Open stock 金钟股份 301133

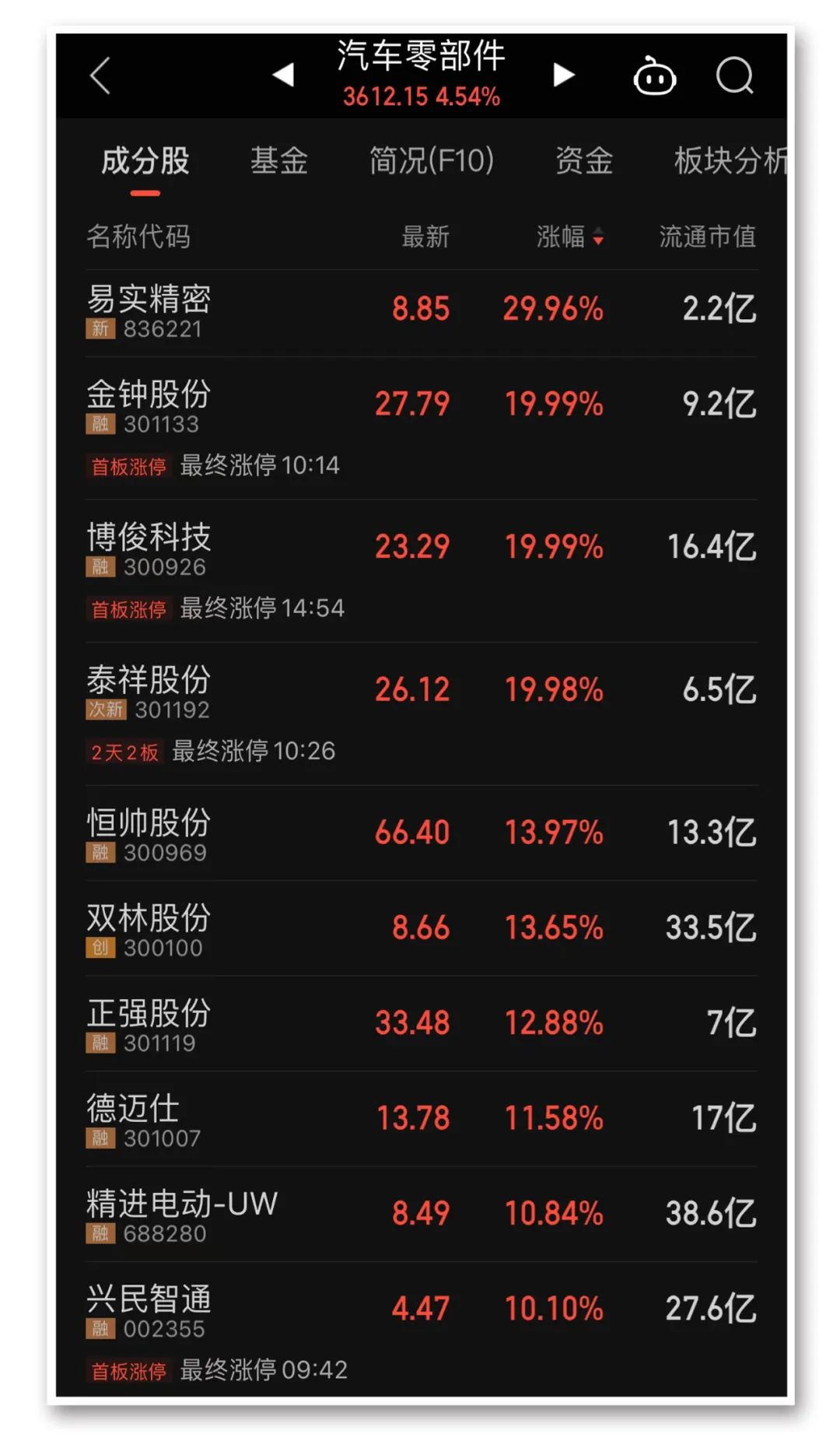(149, 405)
